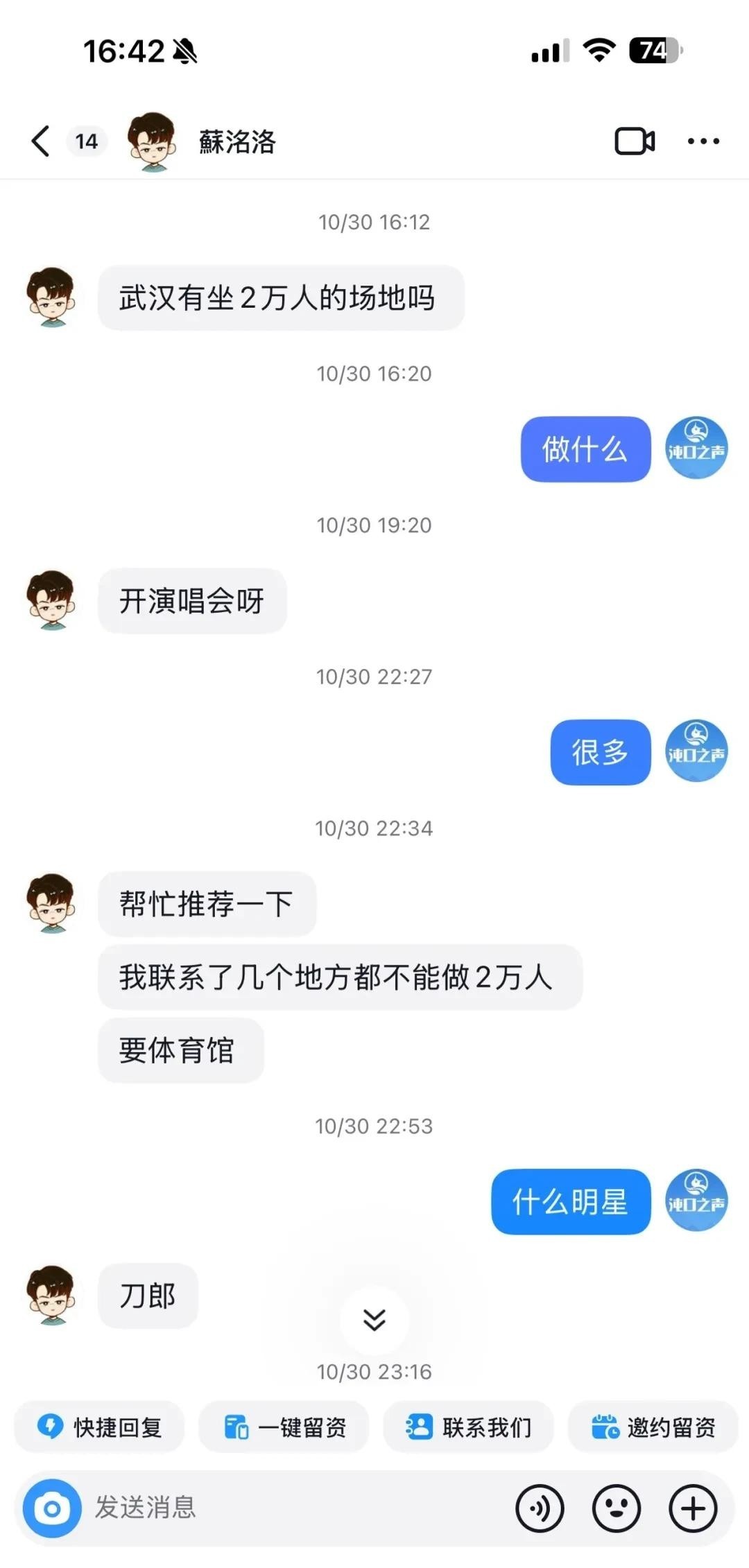The image size is (749, 1568).
Task: Select the 联系我们 chip
Action: [469, 1427]
